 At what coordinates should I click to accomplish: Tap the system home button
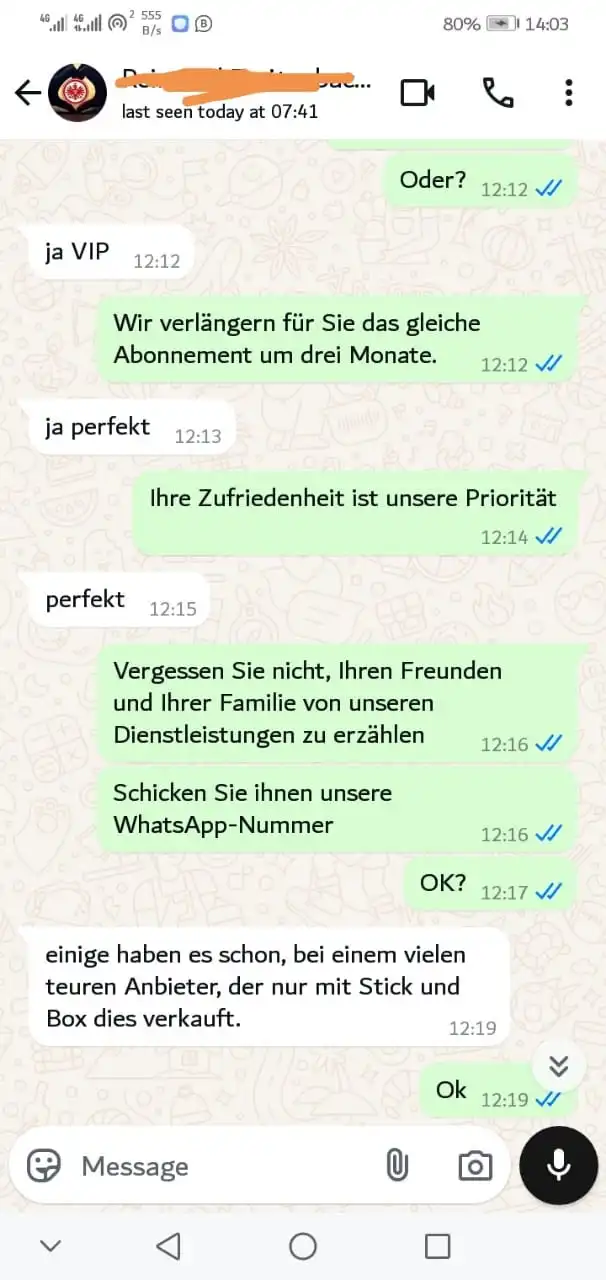coord(303,1246)
